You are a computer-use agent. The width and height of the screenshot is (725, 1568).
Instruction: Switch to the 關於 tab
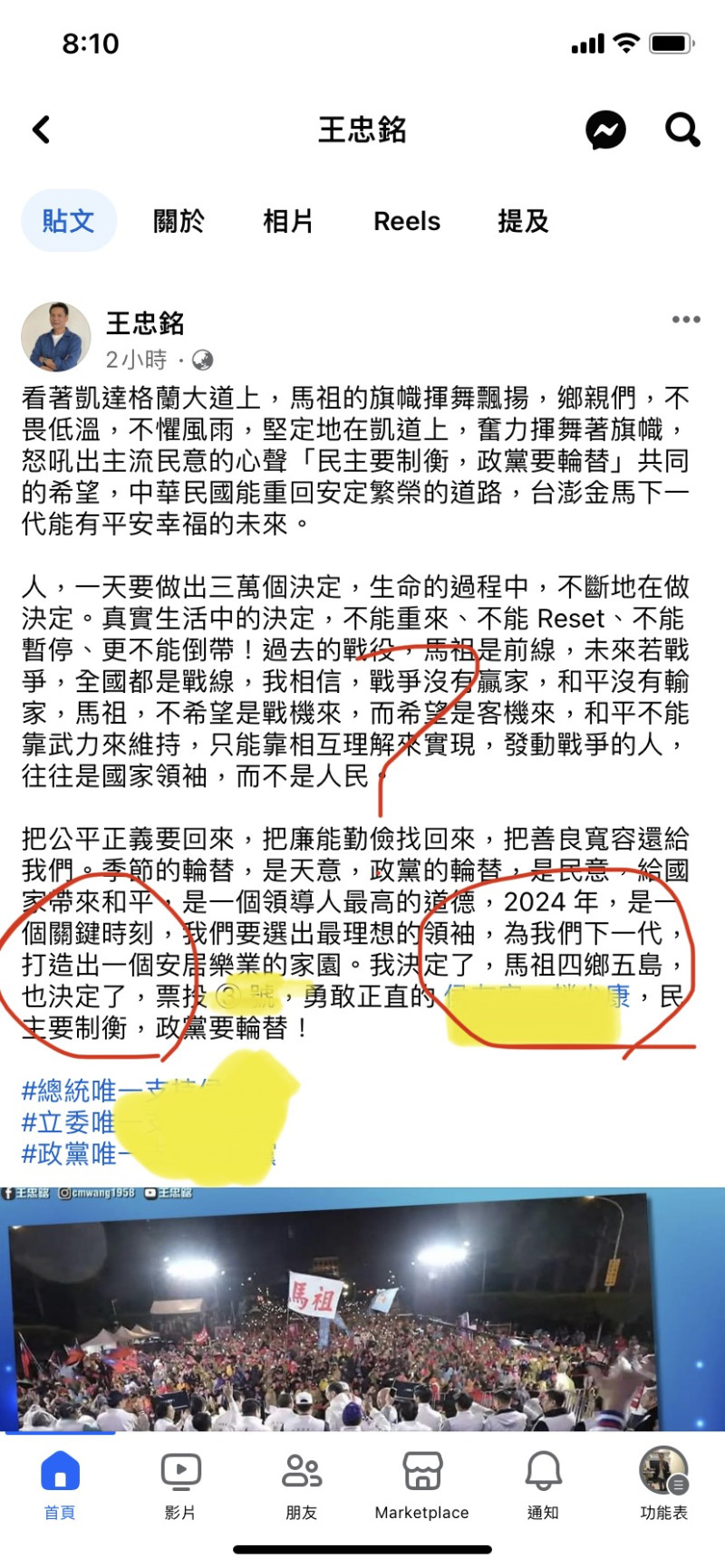[179, 221]
